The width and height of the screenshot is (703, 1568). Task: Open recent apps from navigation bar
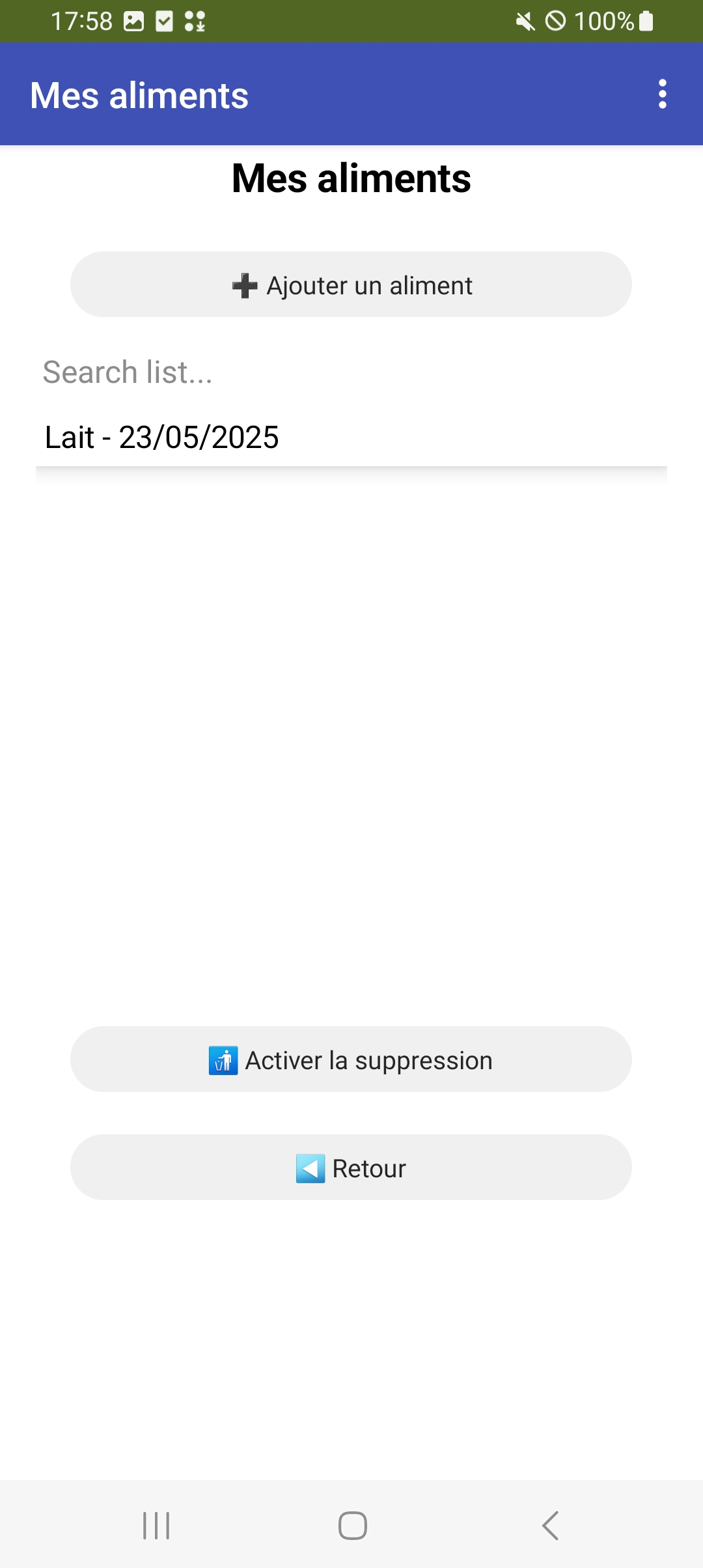156,1525
